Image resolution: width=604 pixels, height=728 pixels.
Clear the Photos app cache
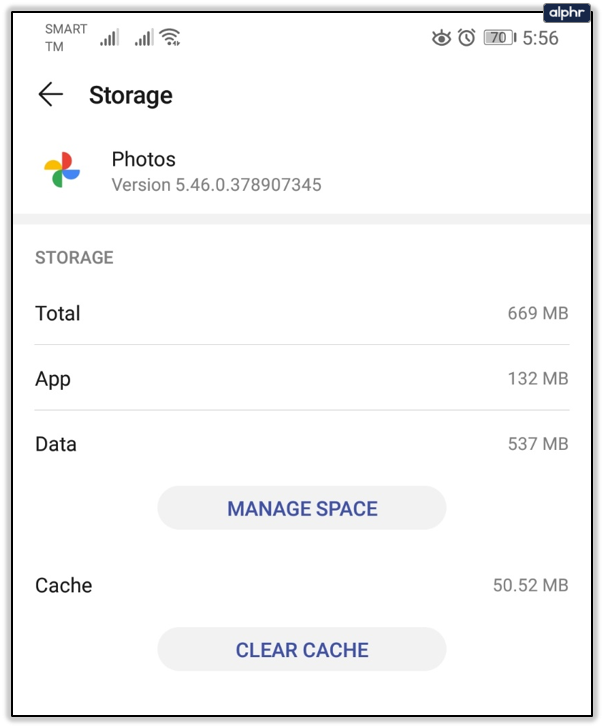[x=301, y=650]
